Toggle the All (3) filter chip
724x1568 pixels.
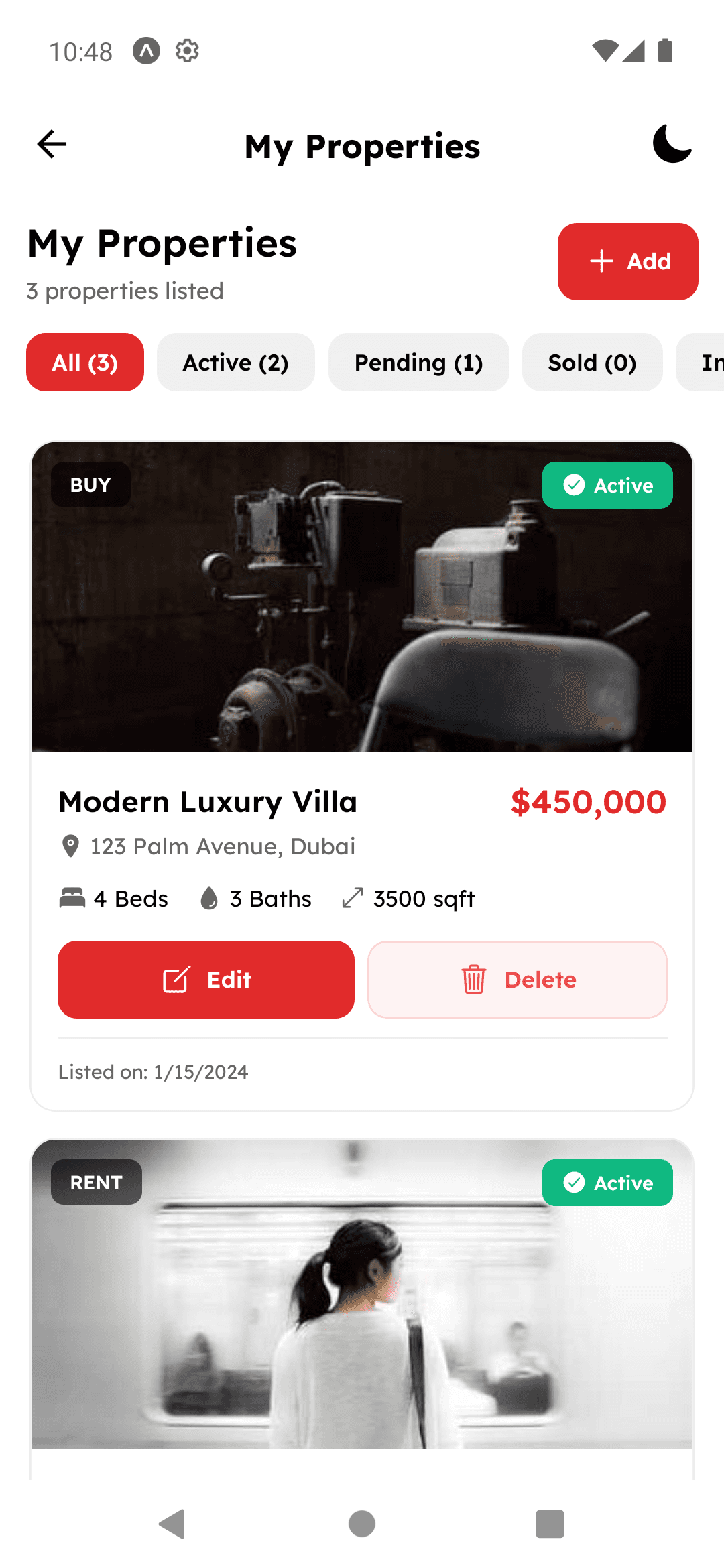[84, 362]
